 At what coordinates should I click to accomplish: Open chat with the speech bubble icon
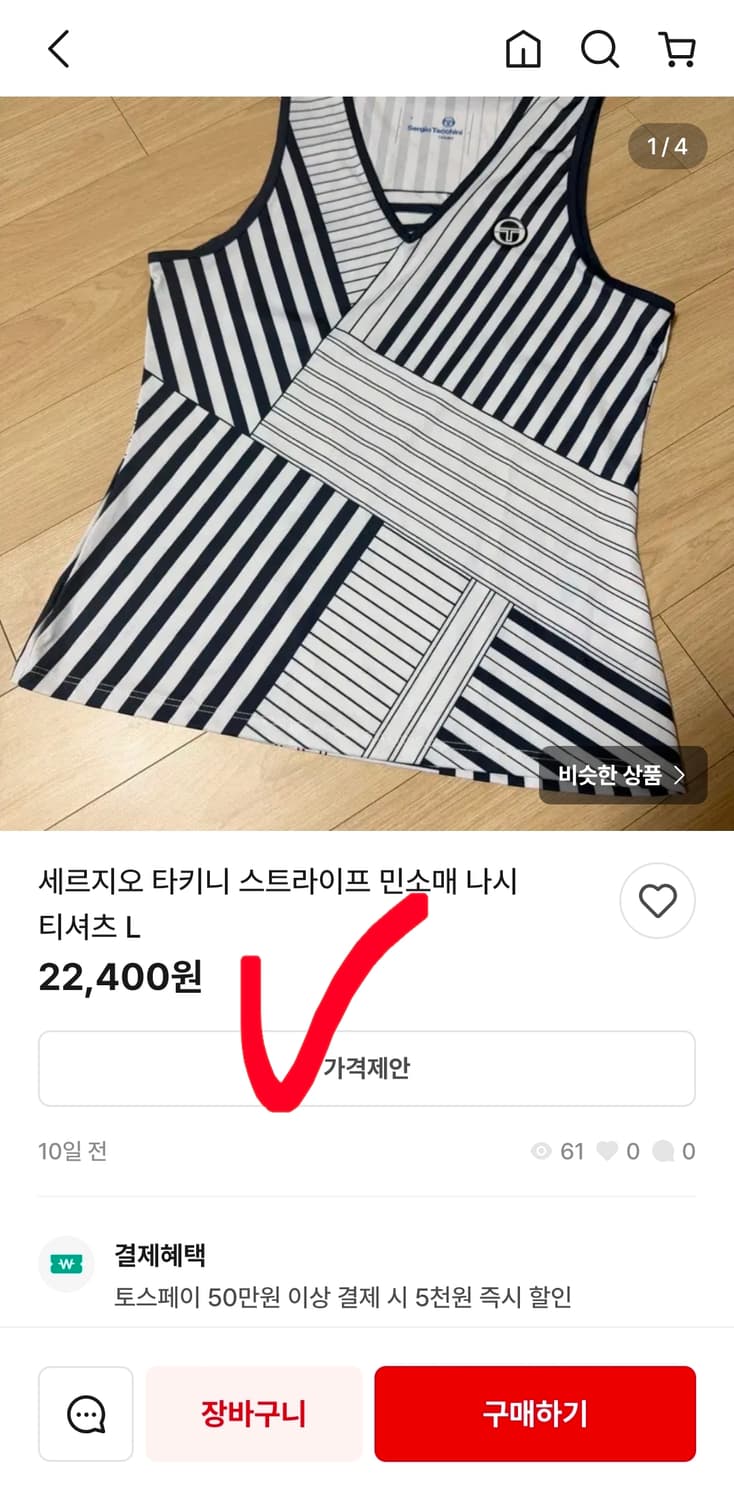tap(86, 1413)
